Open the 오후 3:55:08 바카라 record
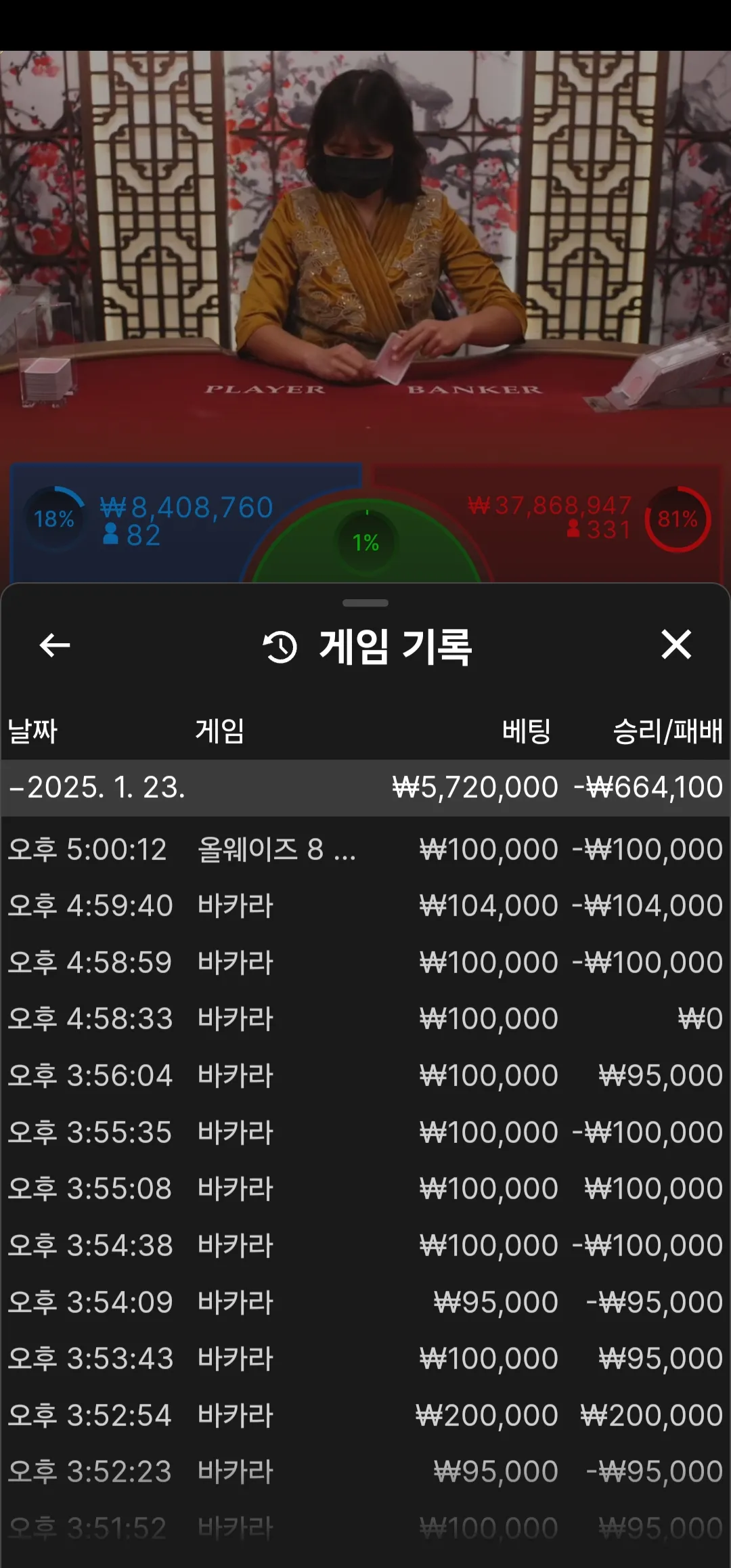731x1568 pixels. [x=365, y=1189]
